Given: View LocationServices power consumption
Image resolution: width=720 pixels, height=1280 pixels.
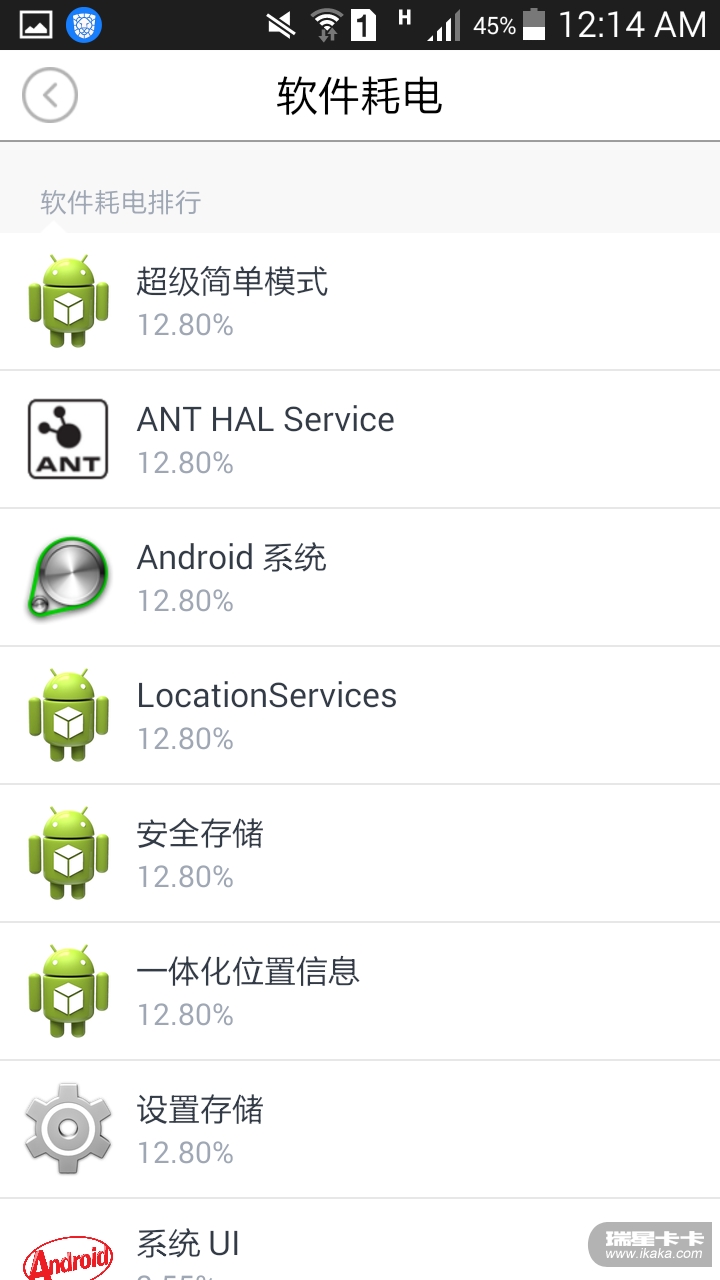Looking at the screenshot, I should tap(360, 715).
